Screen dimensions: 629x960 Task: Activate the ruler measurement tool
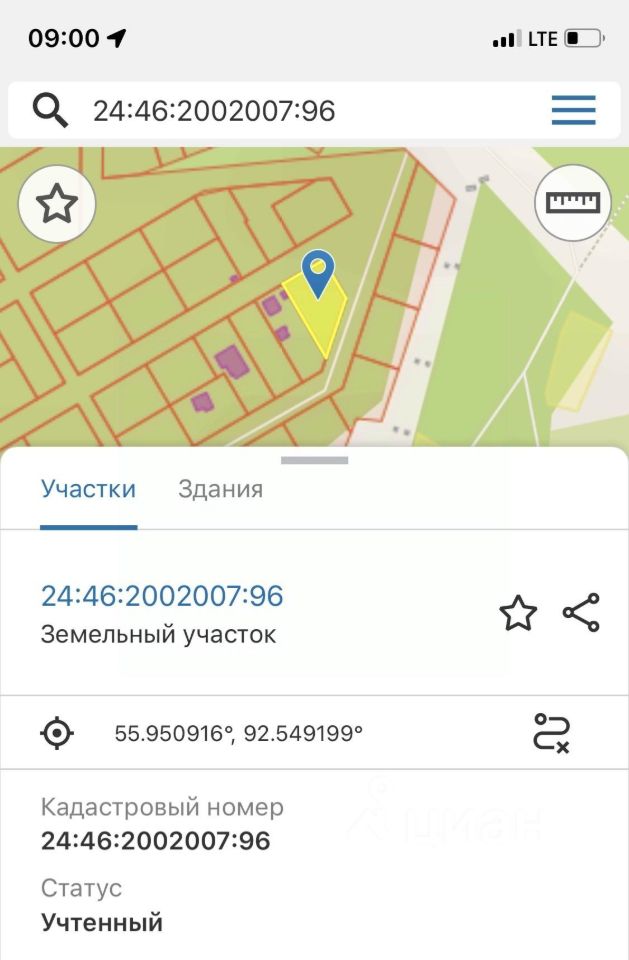pyautogui.click(x=573, y=203)
